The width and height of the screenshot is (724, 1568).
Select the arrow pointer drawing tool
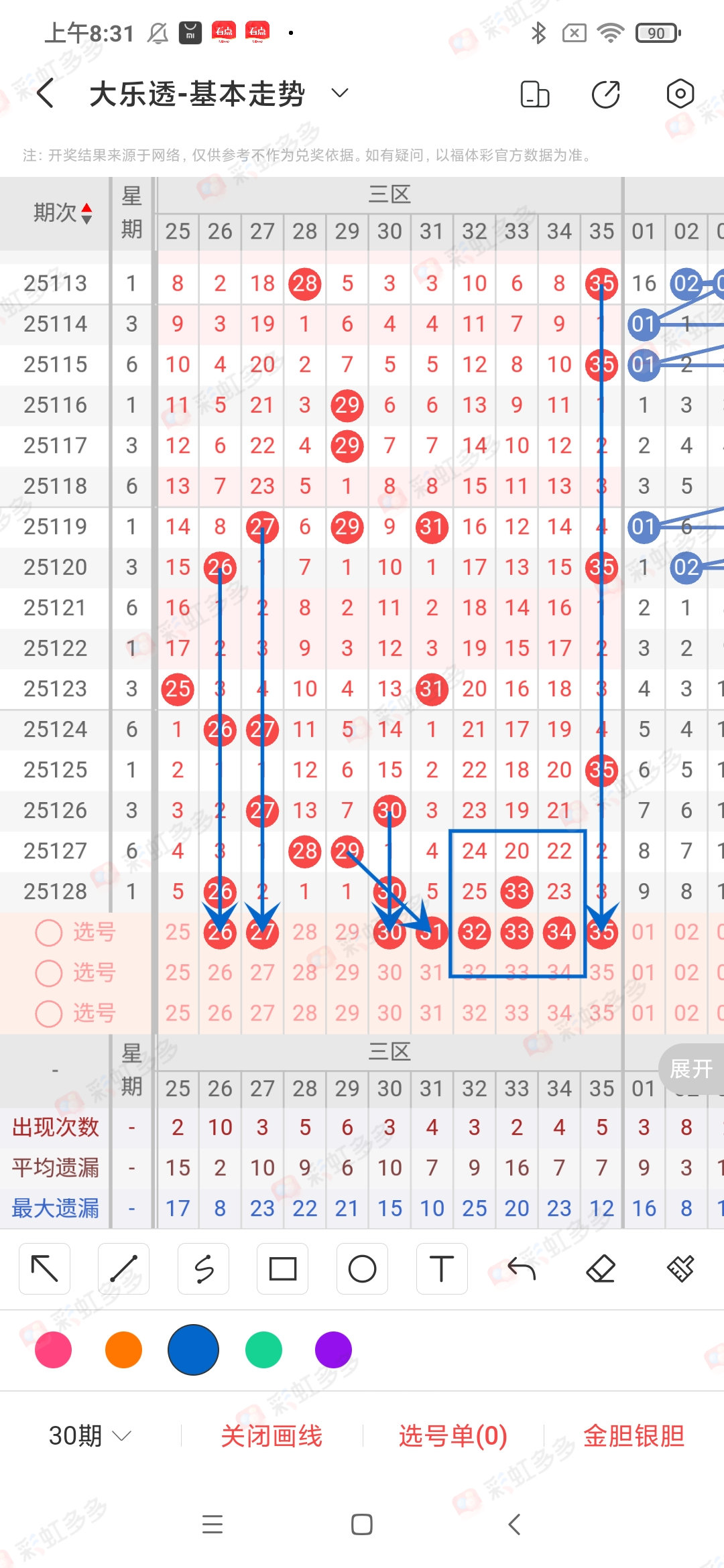coord(44,1268)
